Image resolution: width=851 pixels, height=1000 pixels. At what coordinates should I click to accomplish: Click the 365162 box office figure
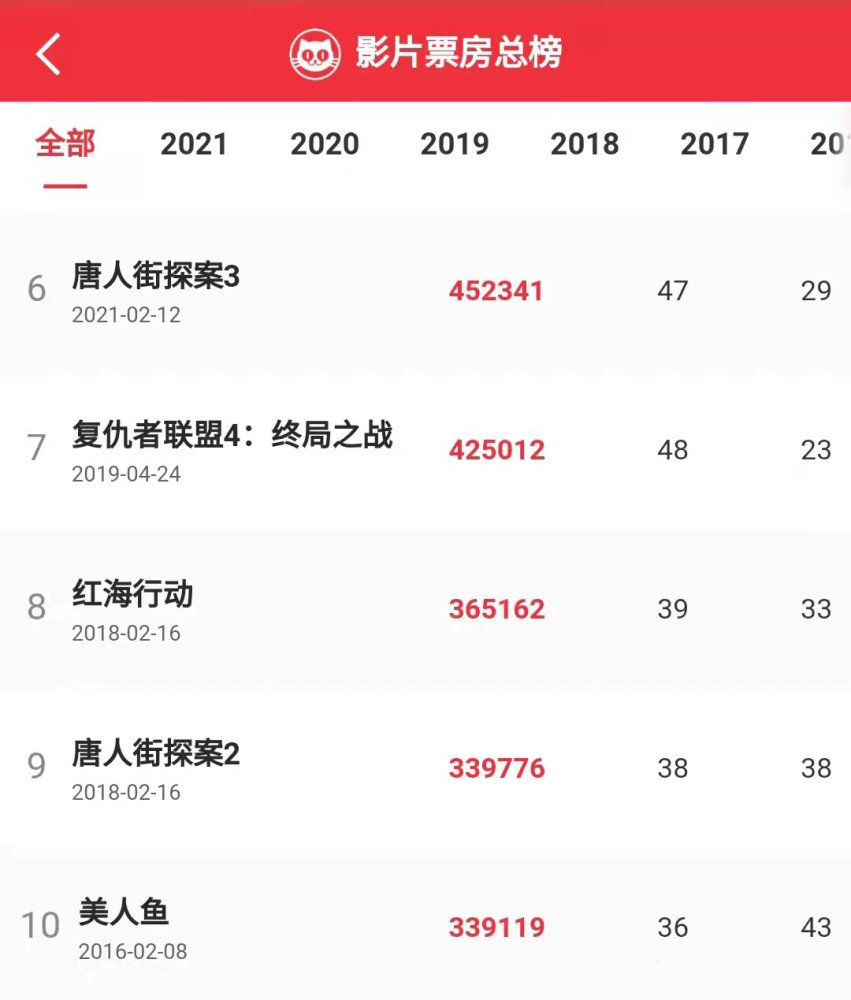(x=496, y=609)
